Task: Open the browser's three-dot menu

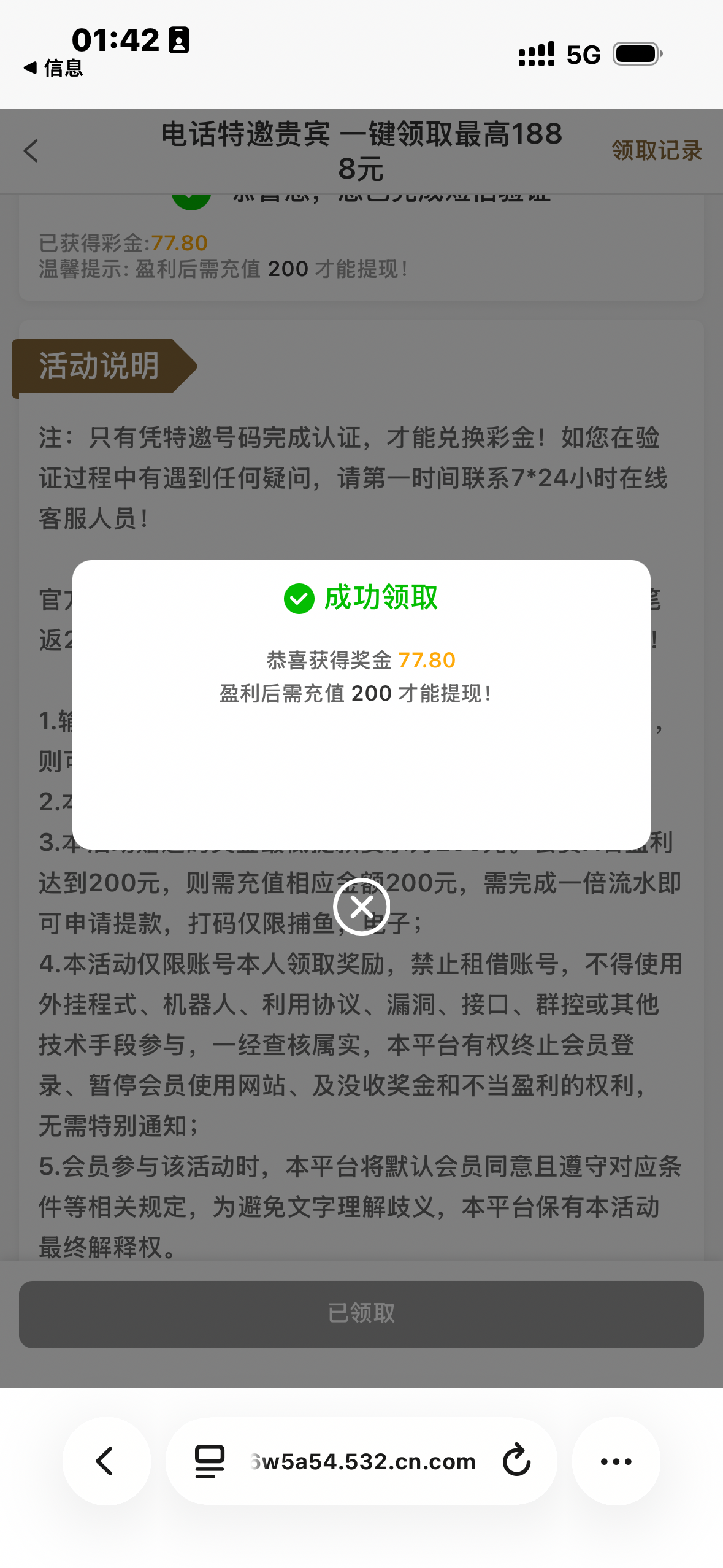Action: [616, 1461]
